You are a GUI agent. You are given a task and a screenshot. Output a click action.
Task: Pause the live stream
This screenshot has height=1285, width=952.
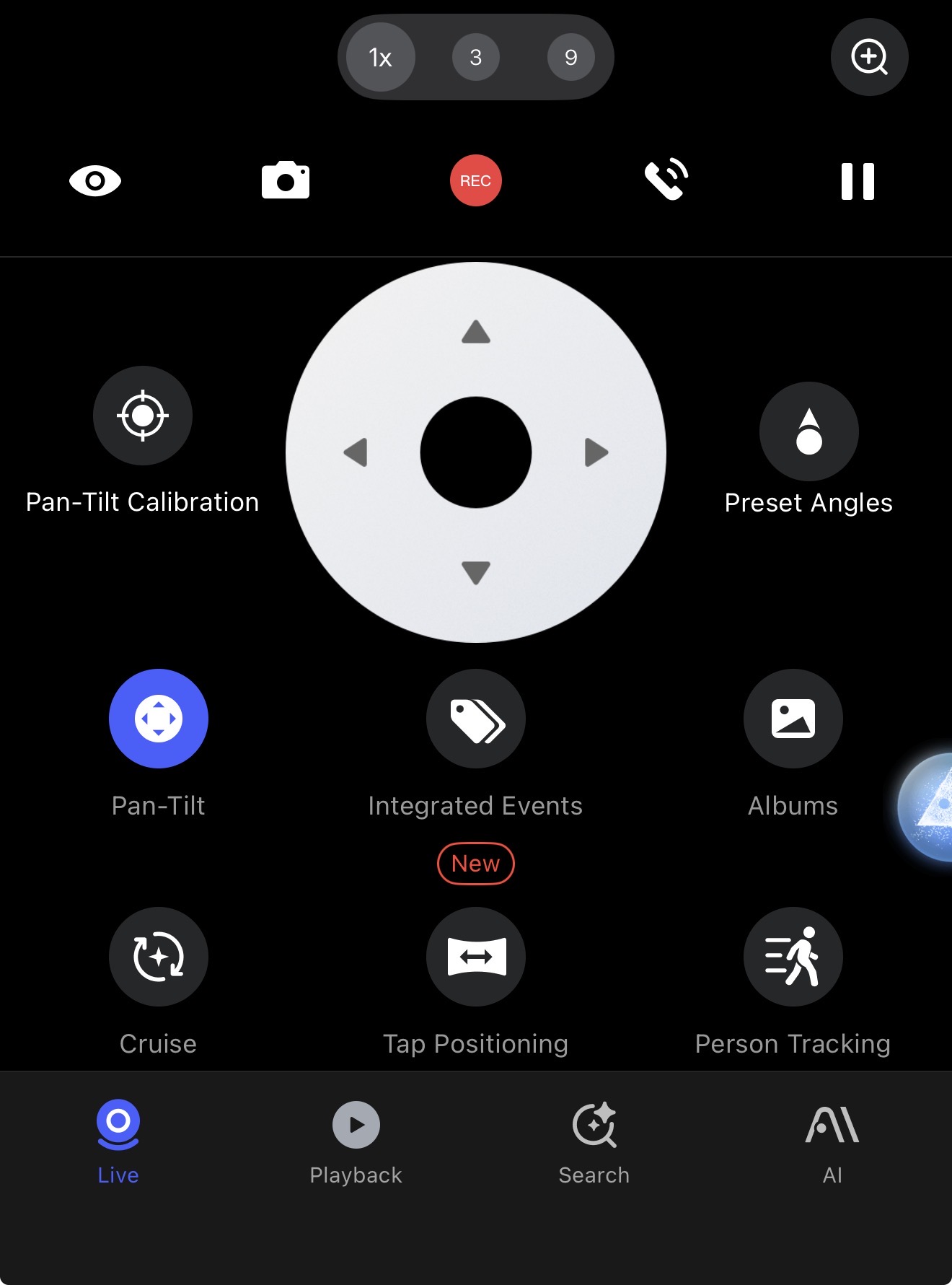[x=858, y=180]
